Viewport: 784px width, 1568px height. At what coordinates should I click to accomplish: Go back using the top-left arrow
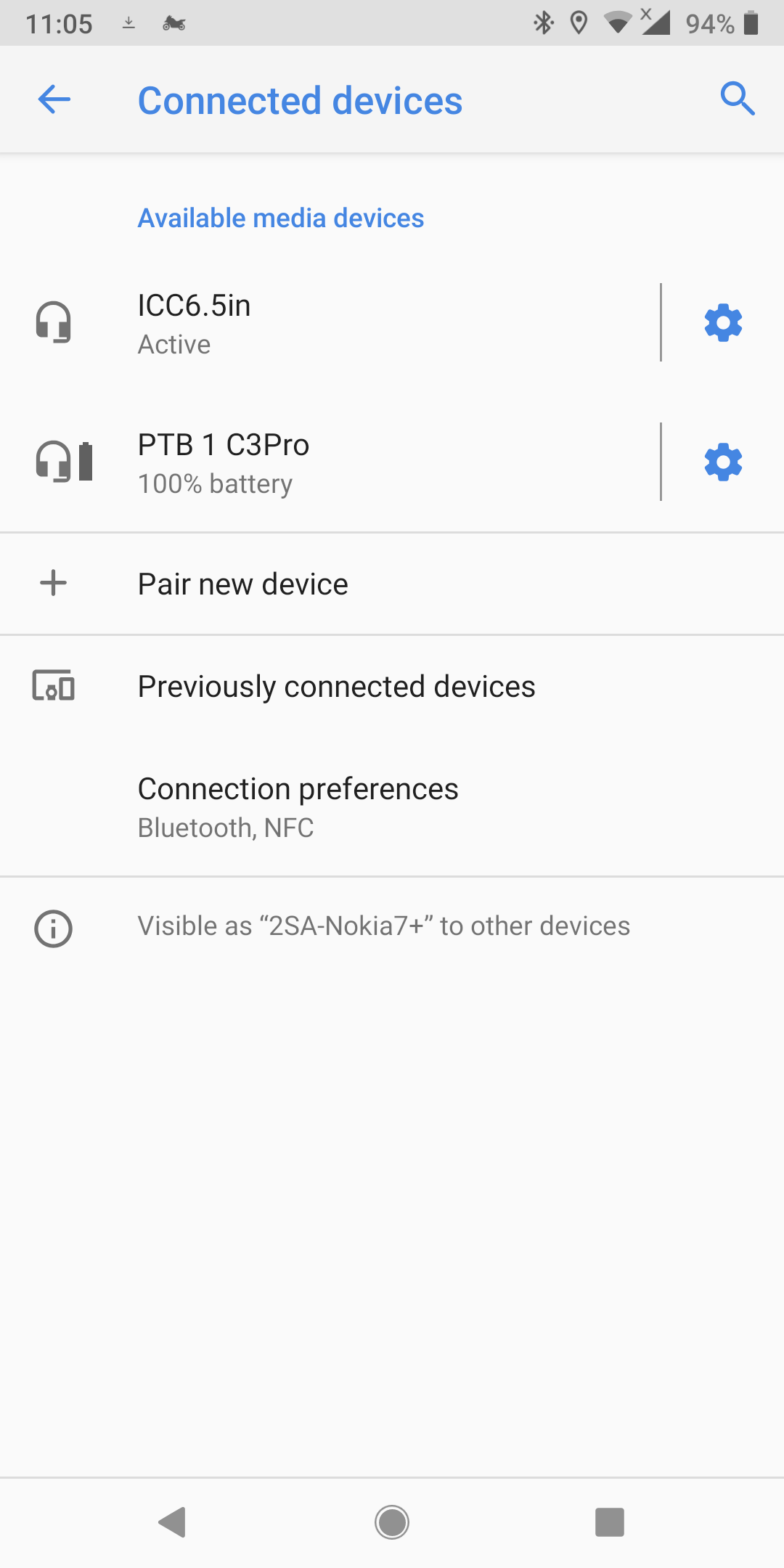[54, 99]
